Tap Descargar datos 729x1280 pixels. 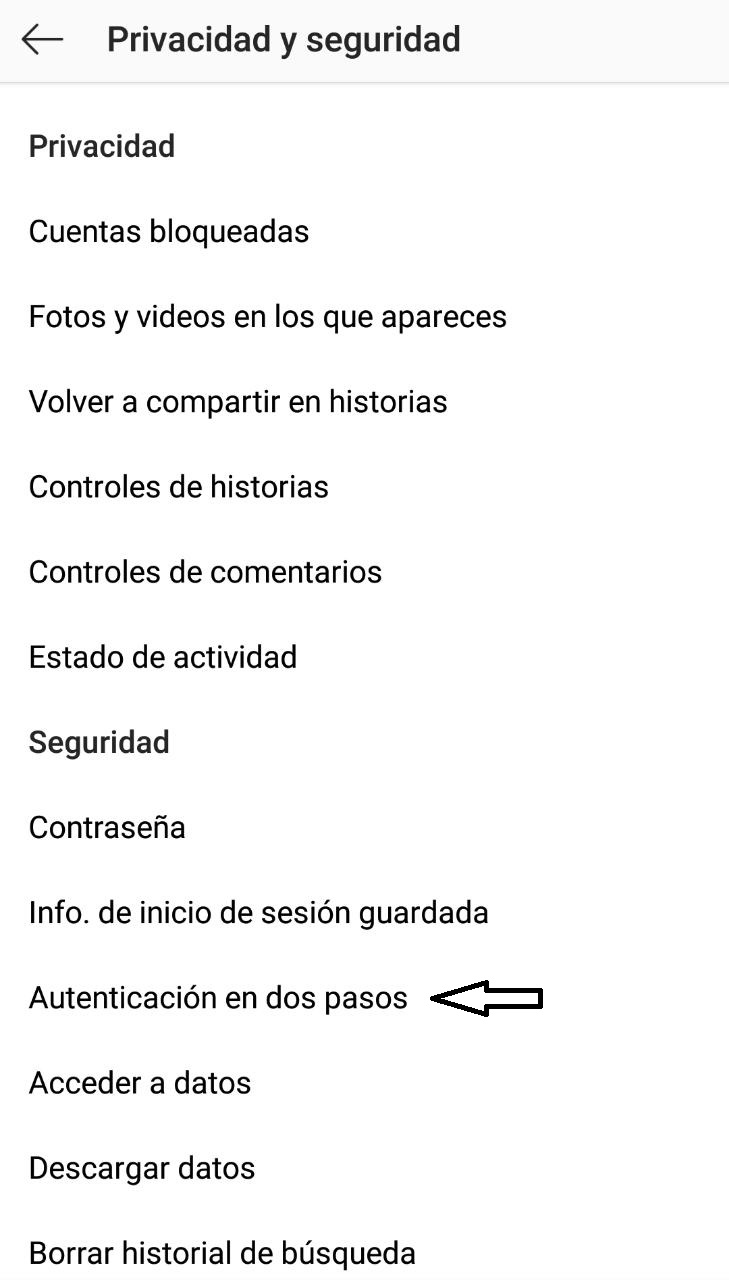tap(142, 1168)
